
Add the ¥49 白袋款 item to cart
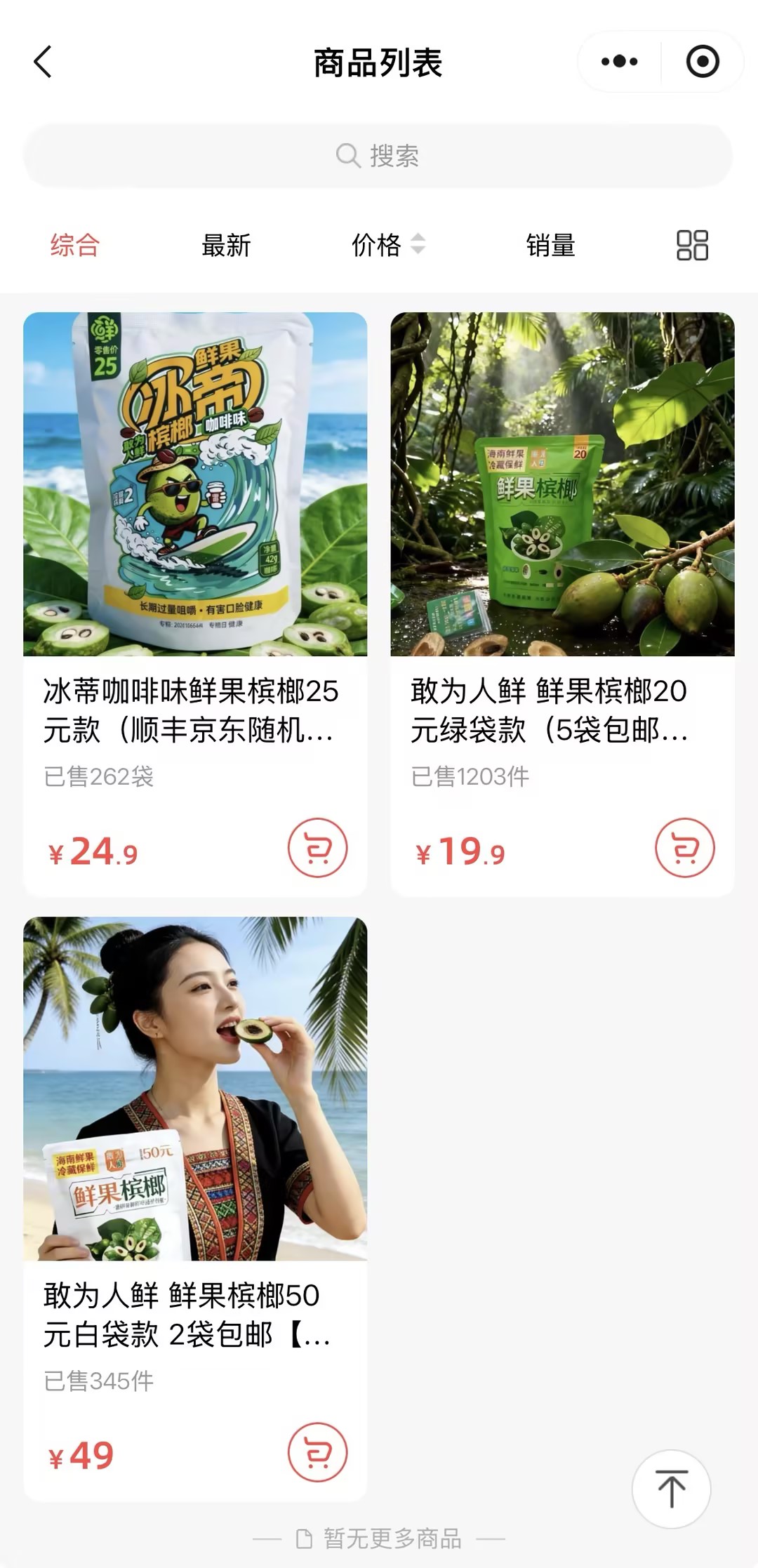coord(317,1452)
